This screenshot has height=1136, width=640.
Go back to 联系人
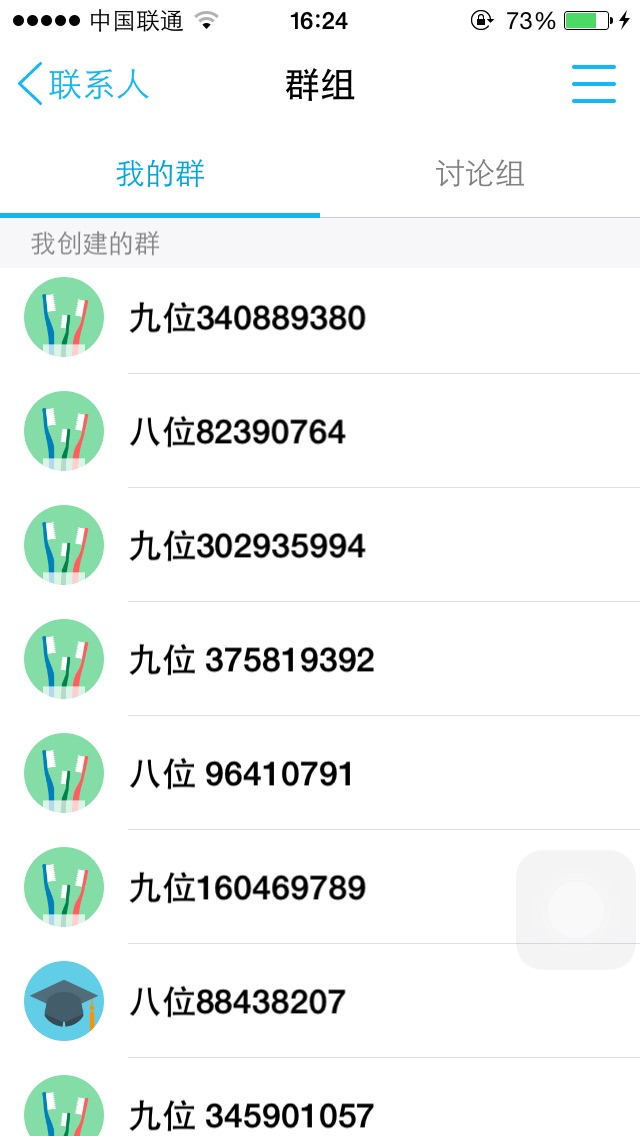pyautogui.click(x=83, y=84)
